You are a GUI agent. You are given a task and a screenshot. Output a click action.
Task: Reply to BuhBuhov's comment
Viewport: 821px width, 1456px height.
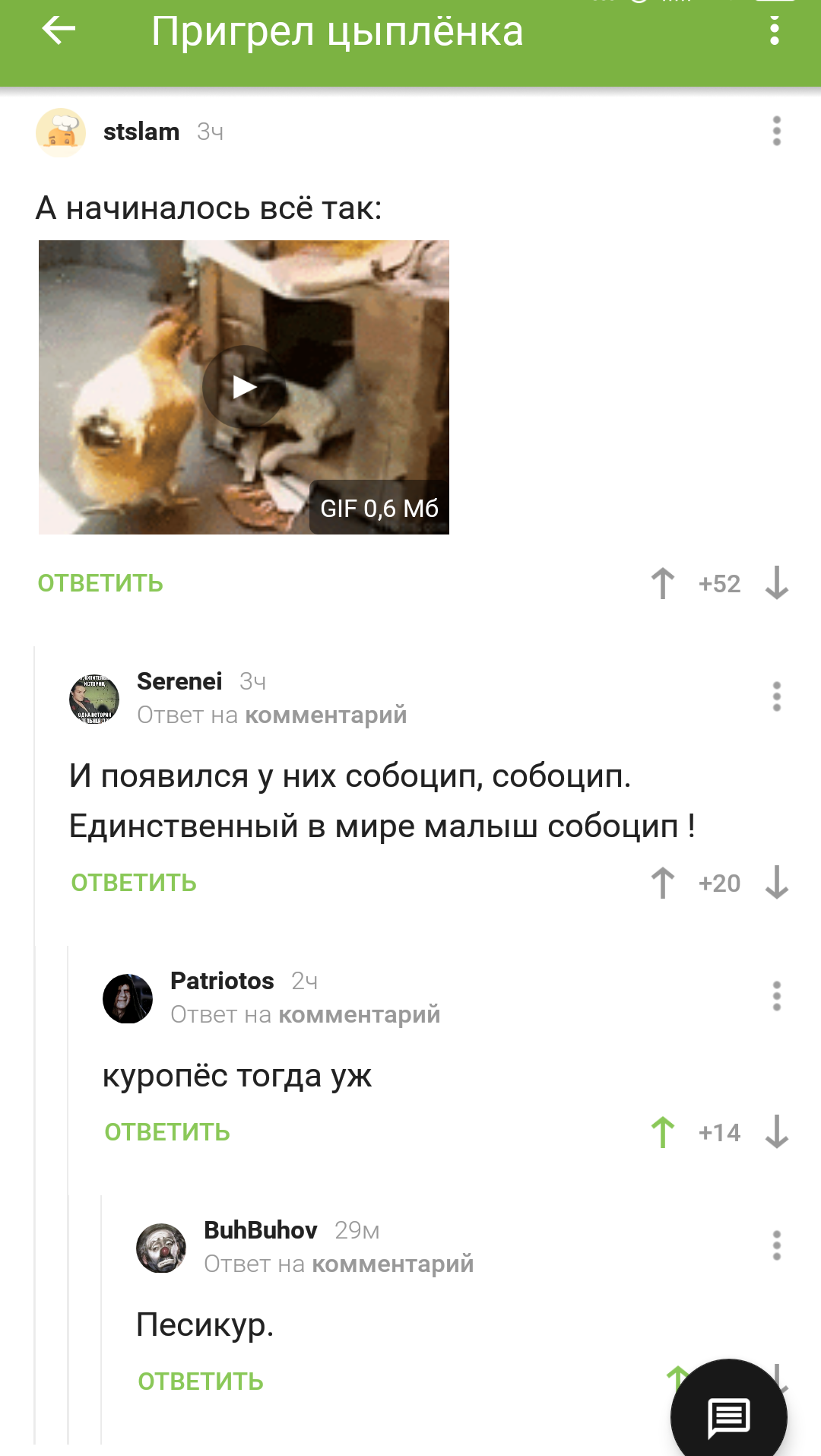201,1381
